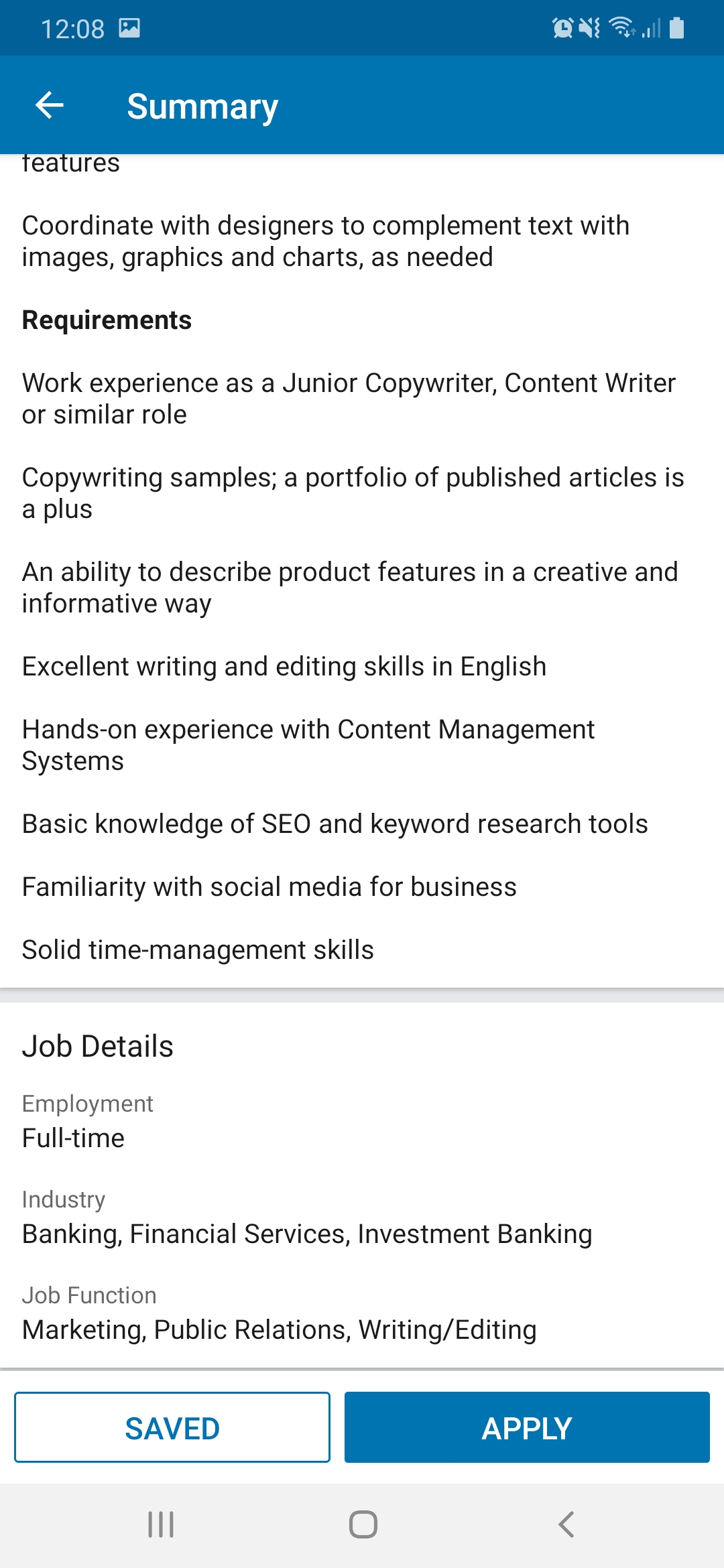Tap the SAVED button to unsave job
Screen dimensions: 724x1568
coord(172,1427)
